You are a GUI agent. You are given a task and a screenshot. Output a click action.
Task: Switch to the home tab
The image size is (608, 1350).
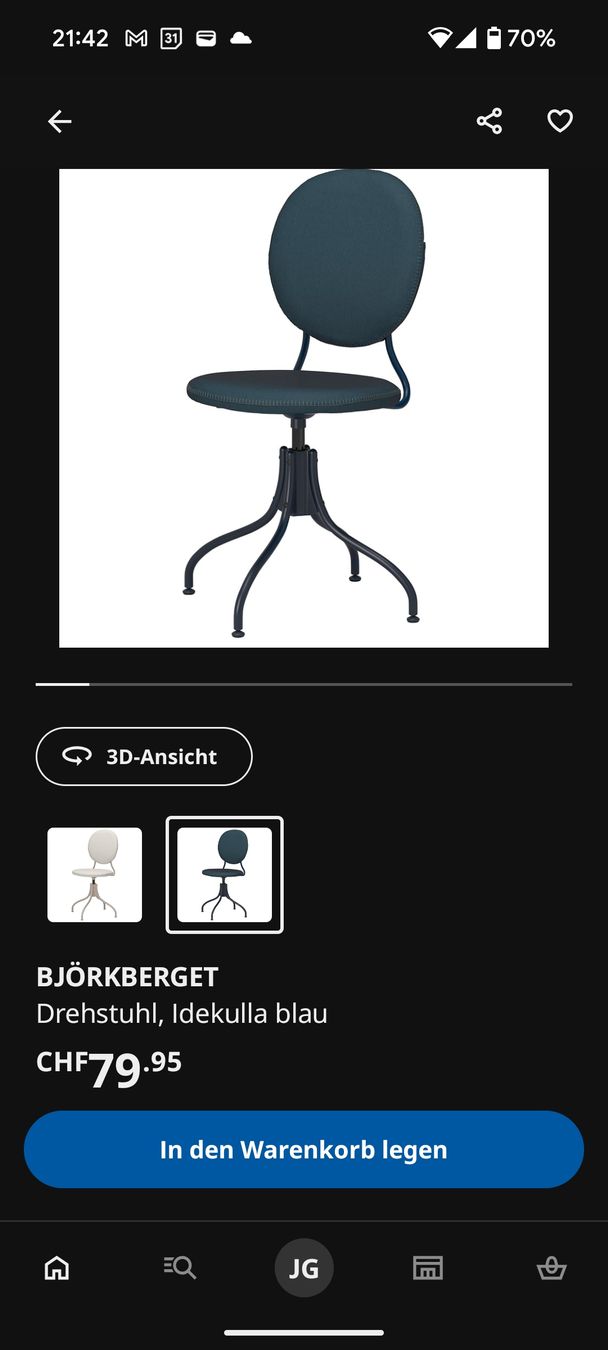[x=57, y=1268]
